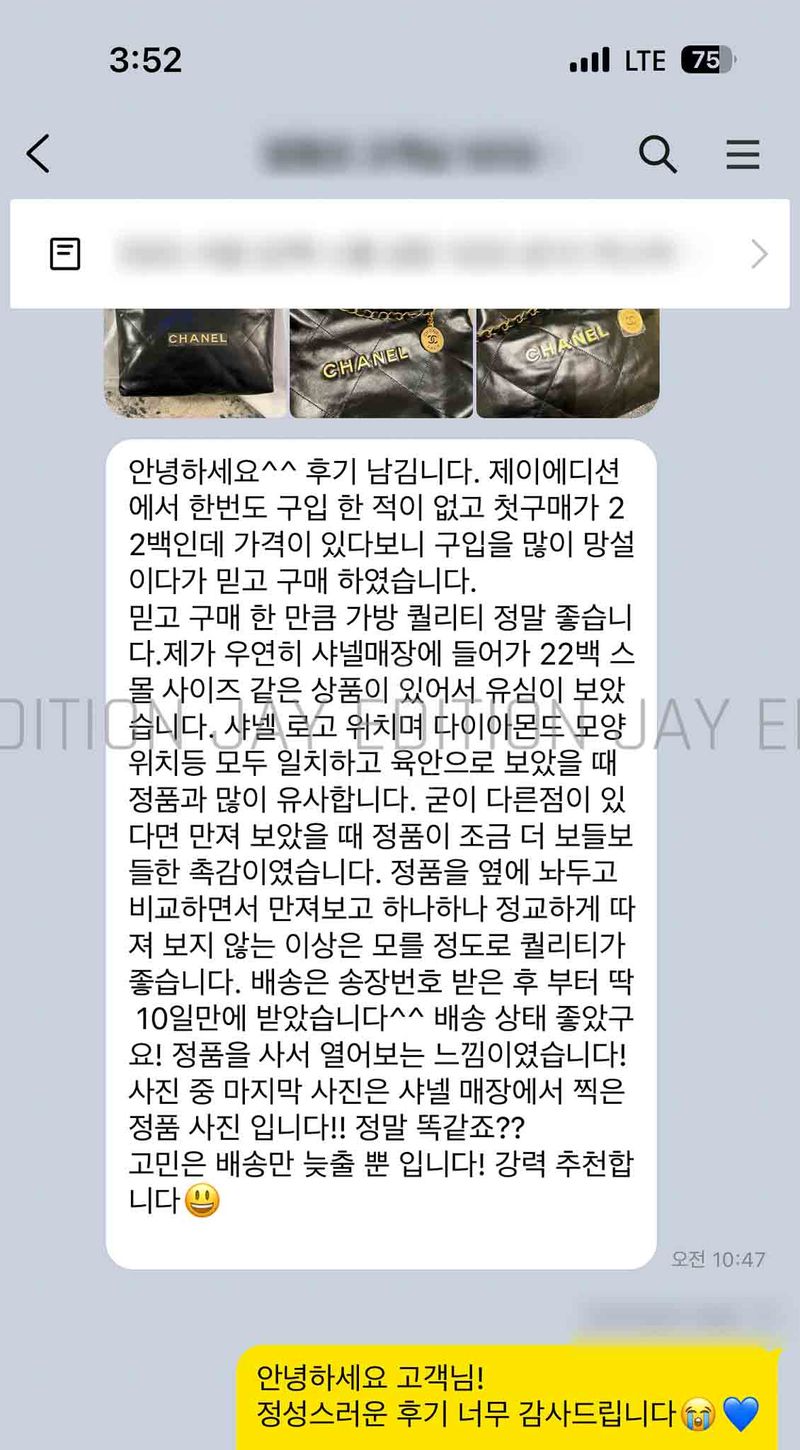Open the first Chanel bag photo
The image size is (800, 1450).
[x=194, y=362]
